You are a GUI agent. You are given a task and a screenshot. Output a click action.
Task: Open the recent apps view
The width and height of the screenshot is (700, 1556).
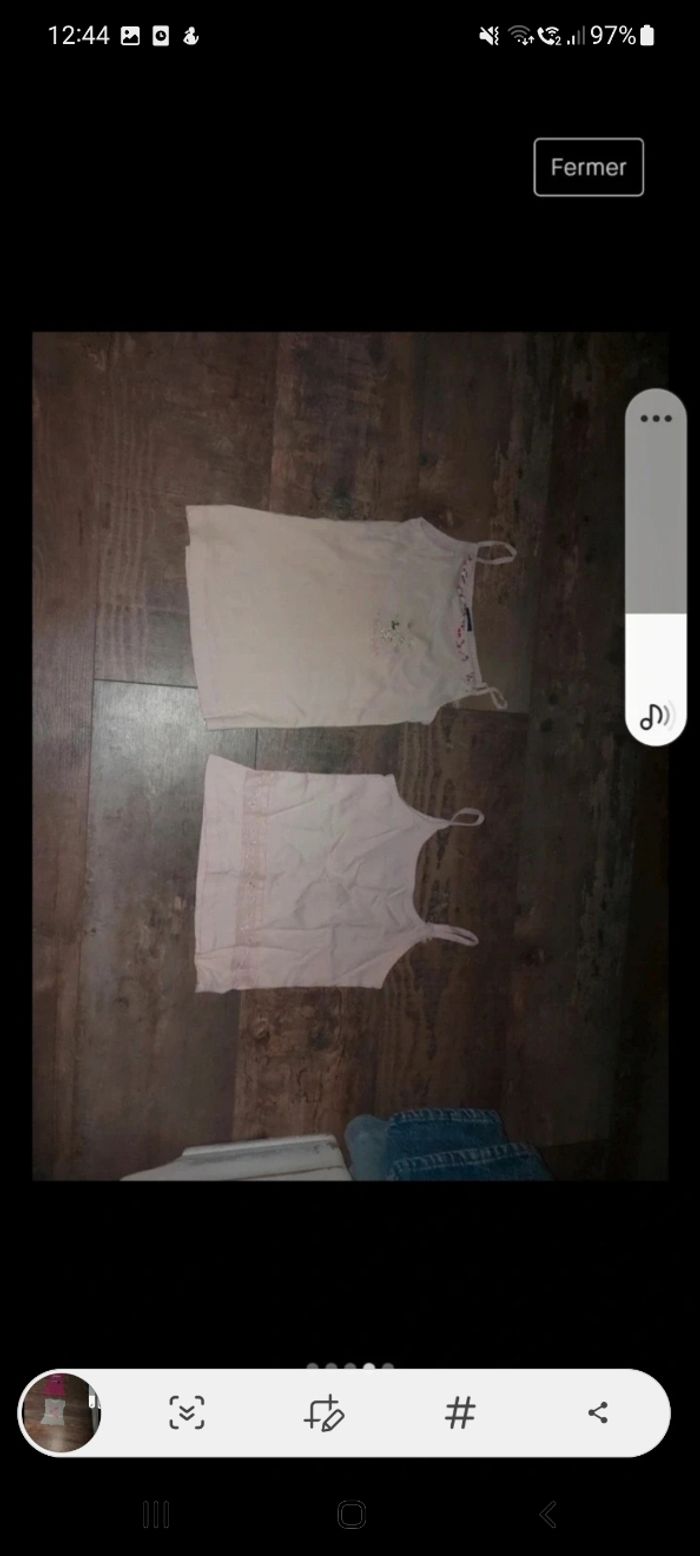tap(156, 1514)
